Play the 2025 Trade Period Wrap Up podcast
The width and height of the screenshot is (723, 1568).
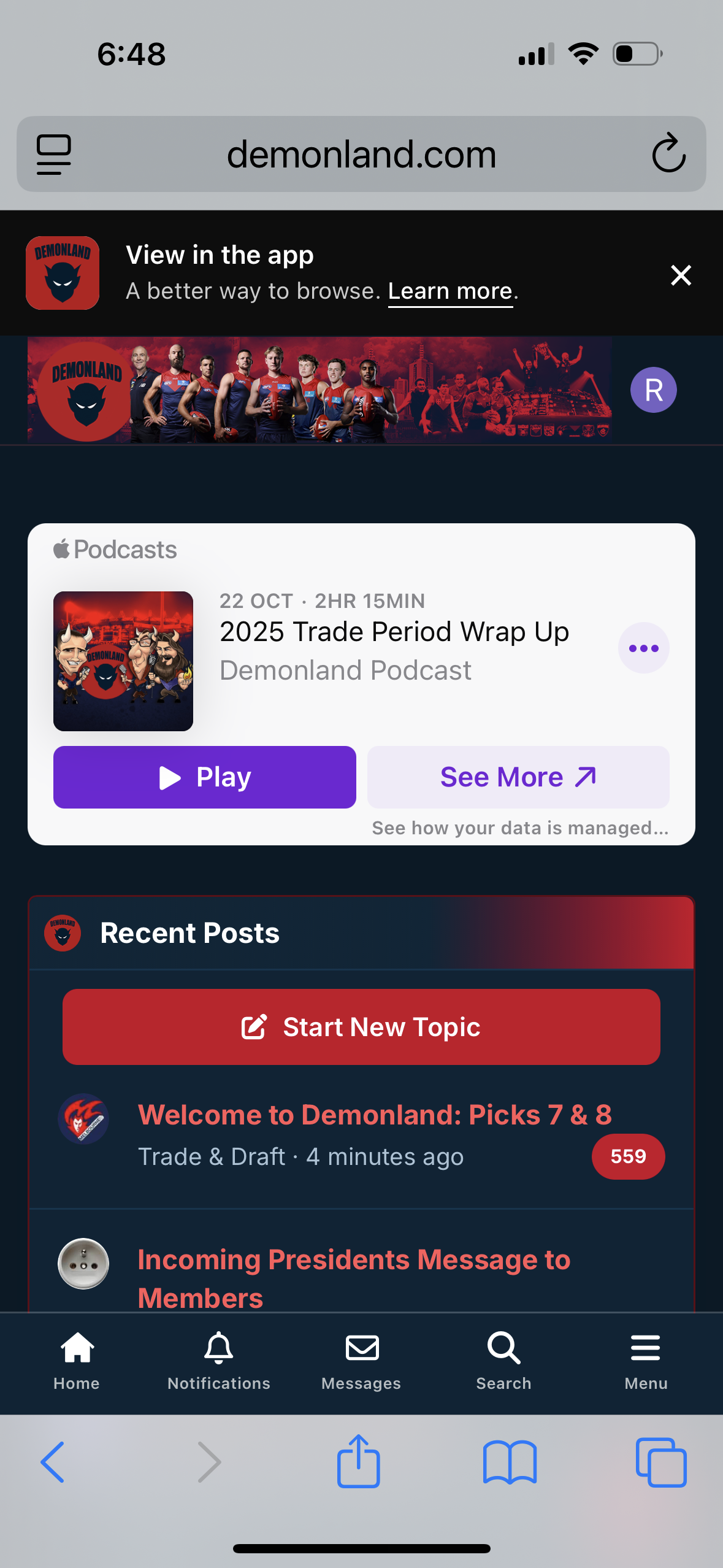[204, 777]
